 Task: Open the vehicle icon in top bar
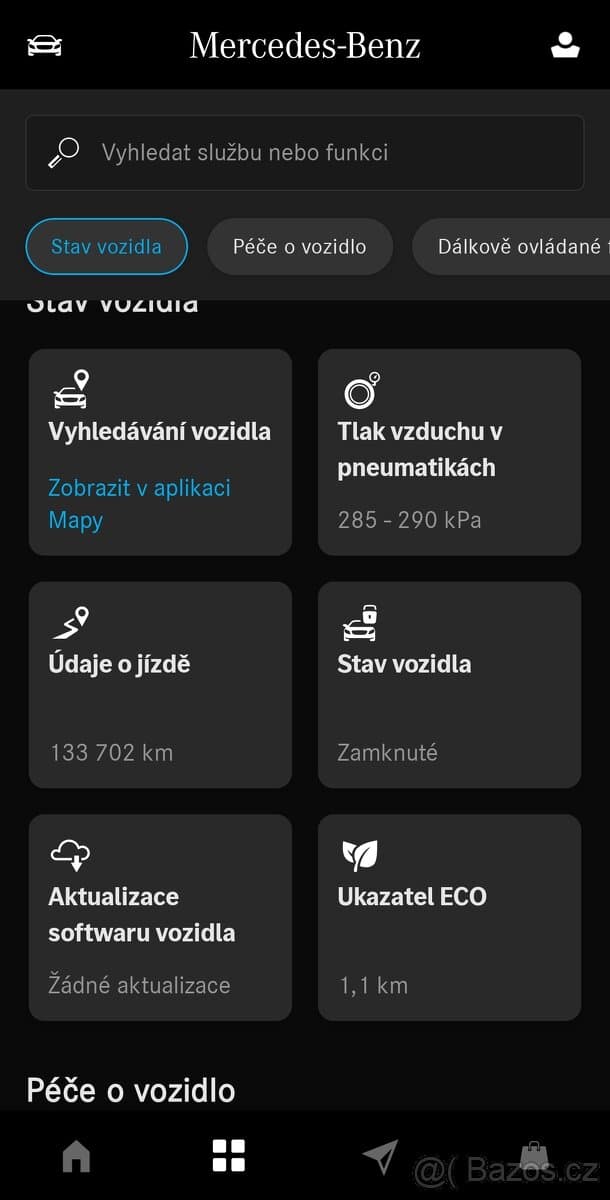44,46
